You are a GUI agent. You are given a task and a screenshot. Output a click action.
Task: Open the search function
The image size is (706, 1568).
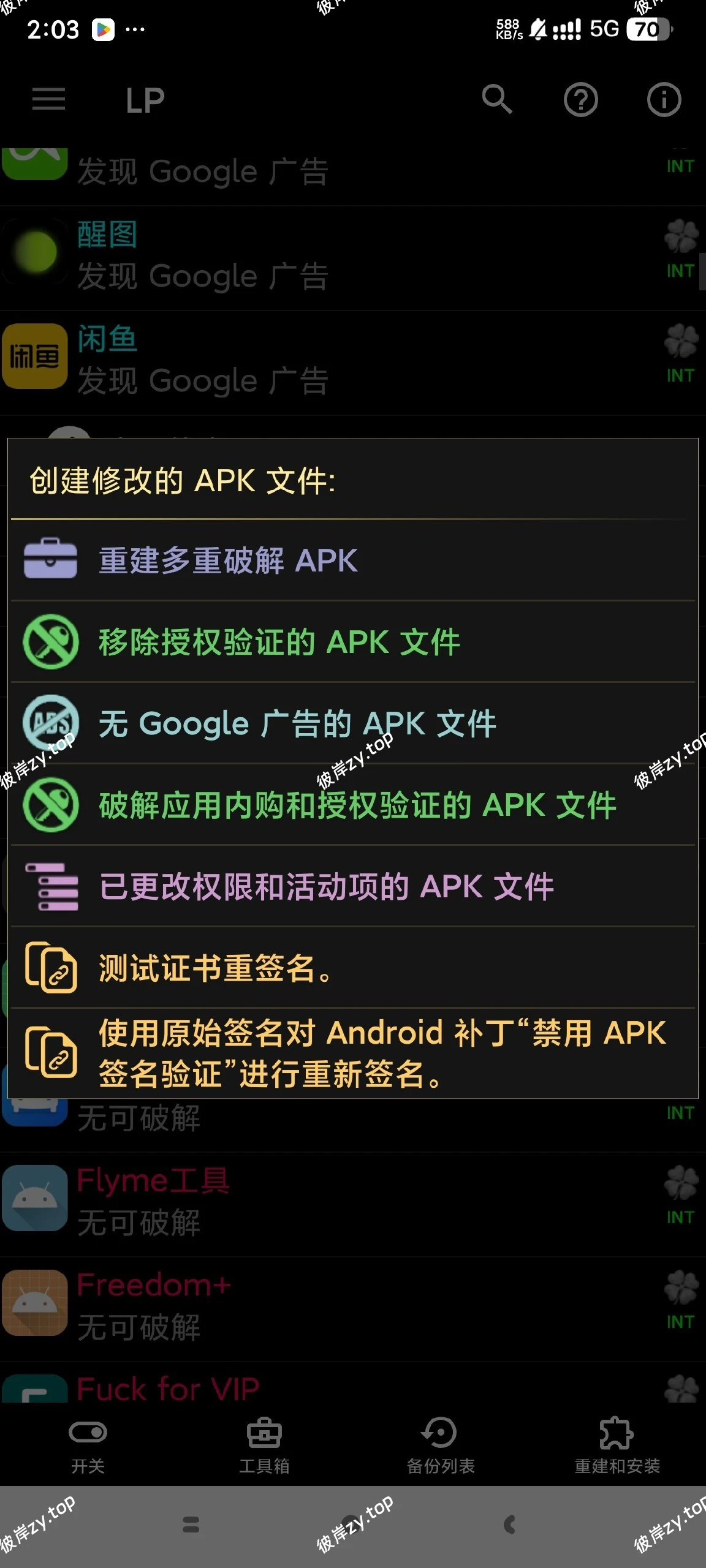pyautogui.click(x=498, y=99)
